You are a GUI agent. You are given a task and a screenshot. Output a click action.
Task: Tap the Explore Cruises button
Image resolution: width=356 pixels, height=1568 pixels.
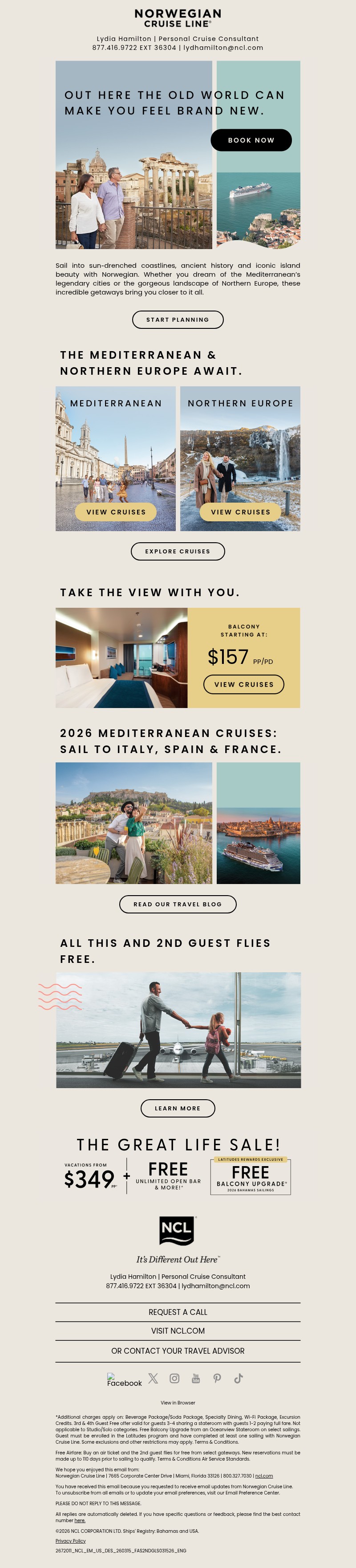[x=178, y=552]
